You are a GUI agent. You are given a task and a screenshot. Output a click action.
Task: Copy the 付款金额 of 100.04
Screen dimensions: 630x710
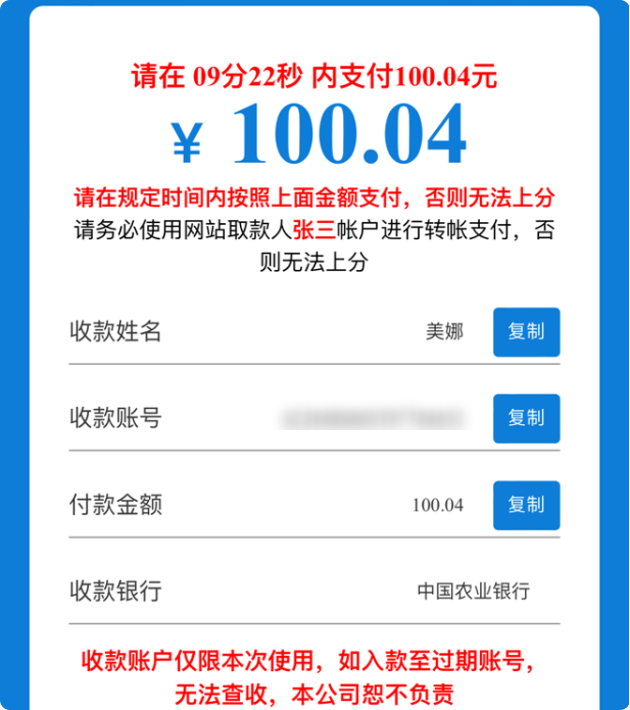[x=526, y=505]
